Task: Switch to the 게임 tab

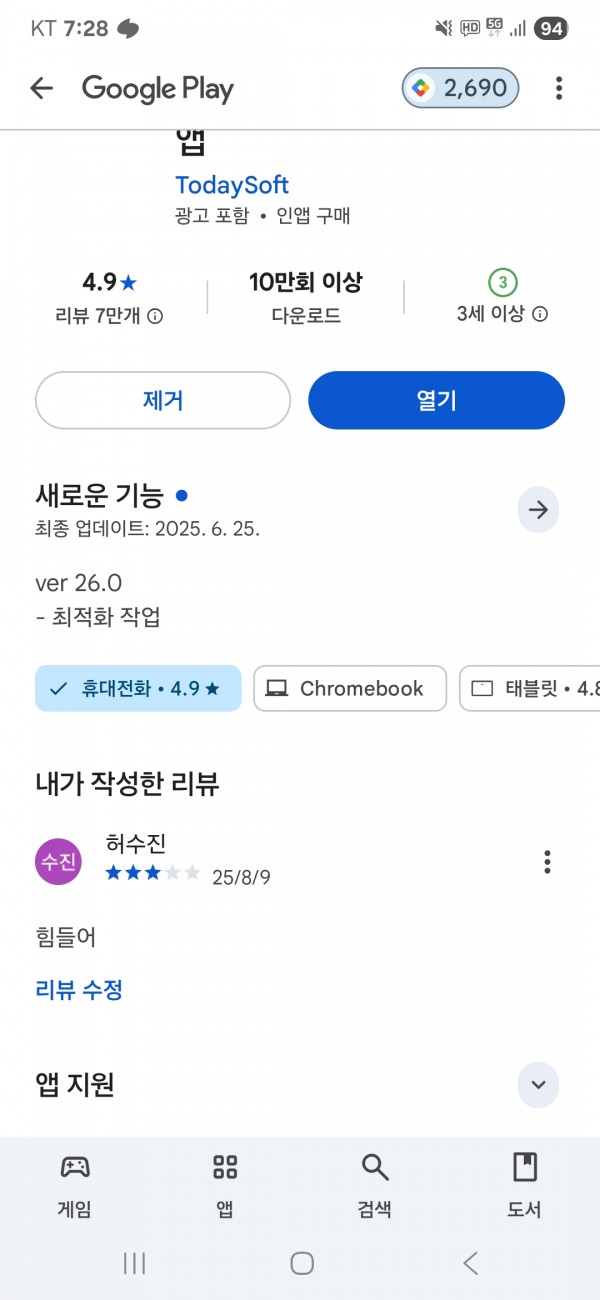Action: point(75,1185)
